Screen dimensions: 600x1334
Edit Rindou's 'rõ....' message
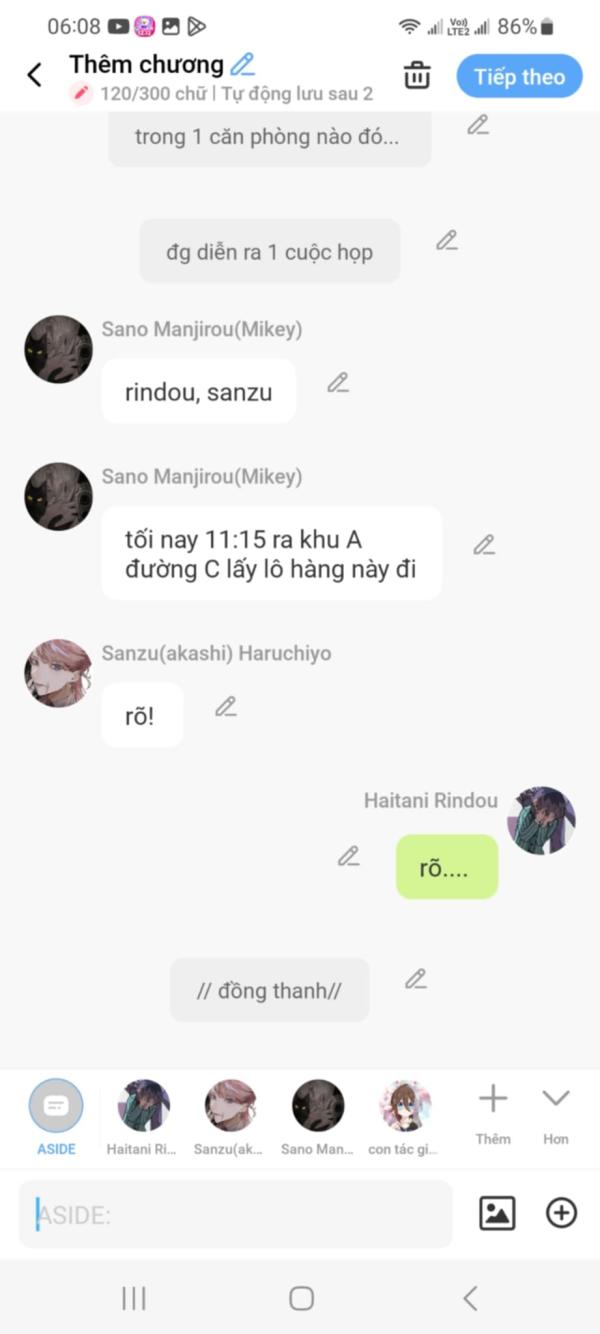(348, 857)
